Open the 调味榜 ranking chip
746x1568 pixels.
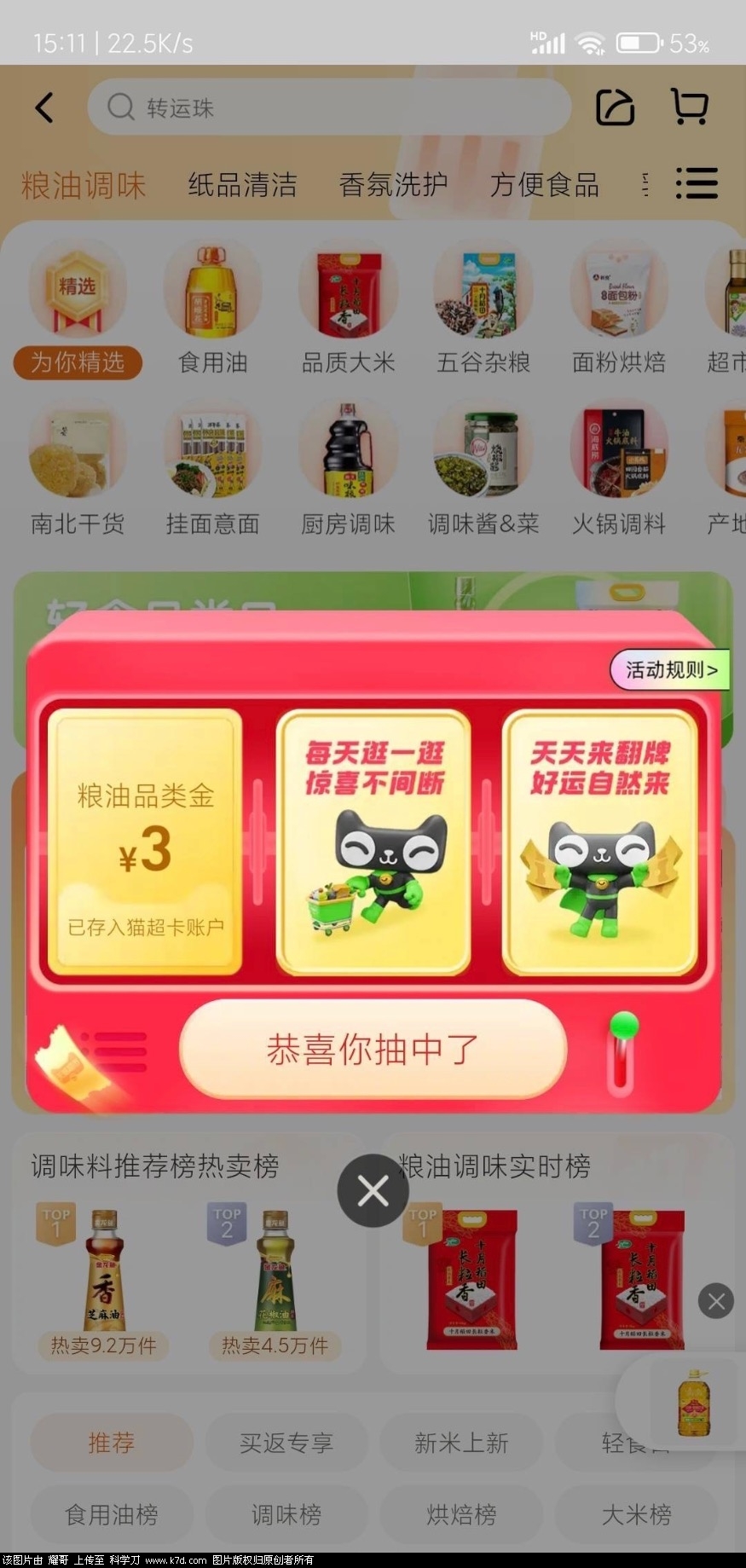(x=286, y=1514)
